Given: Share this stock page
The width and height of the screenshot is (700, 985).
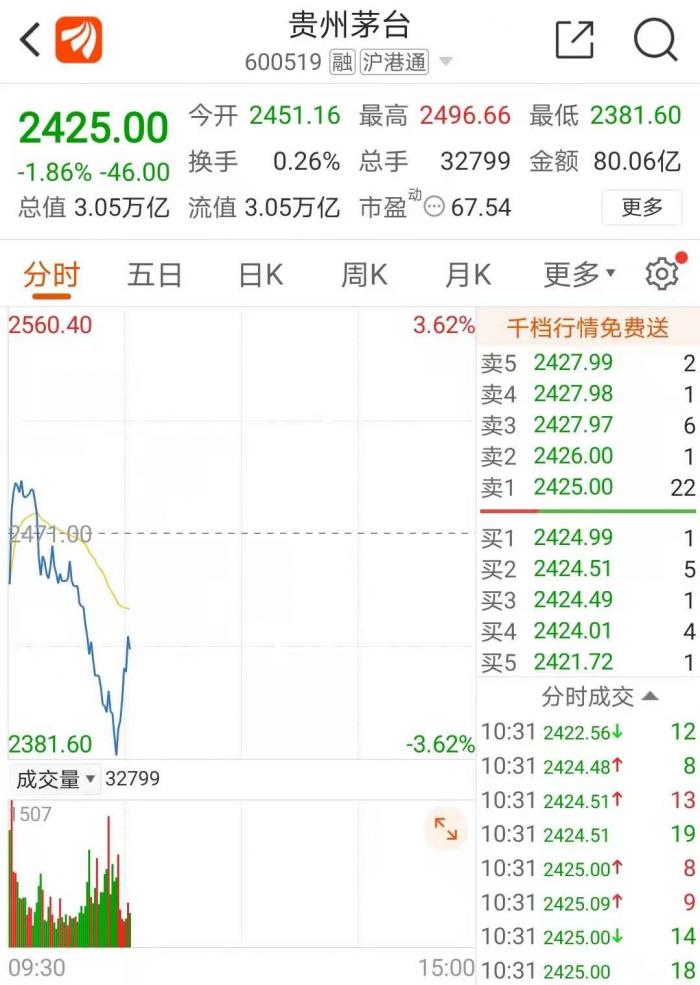Looking at the screenshot, I should (x=574, y=40).
